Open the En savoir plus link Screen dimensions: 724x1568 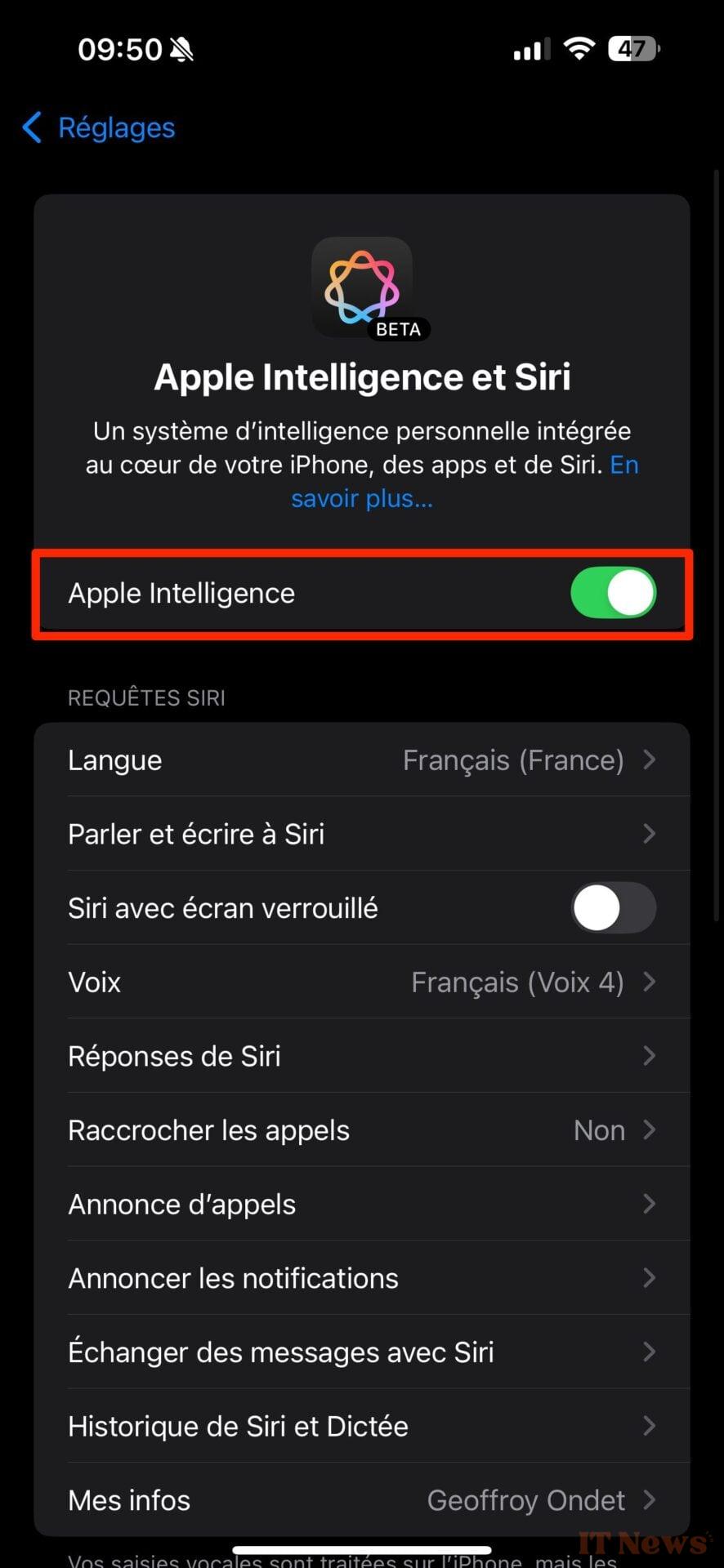tap(362, 498)
